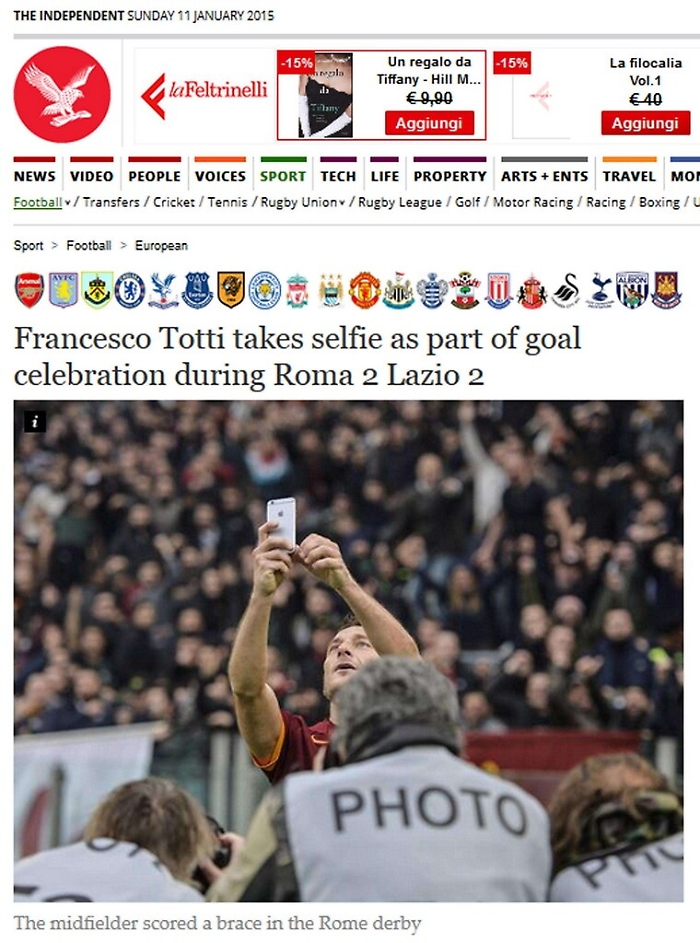Switch to the Video section
The image size is (700, 943).
91,176
